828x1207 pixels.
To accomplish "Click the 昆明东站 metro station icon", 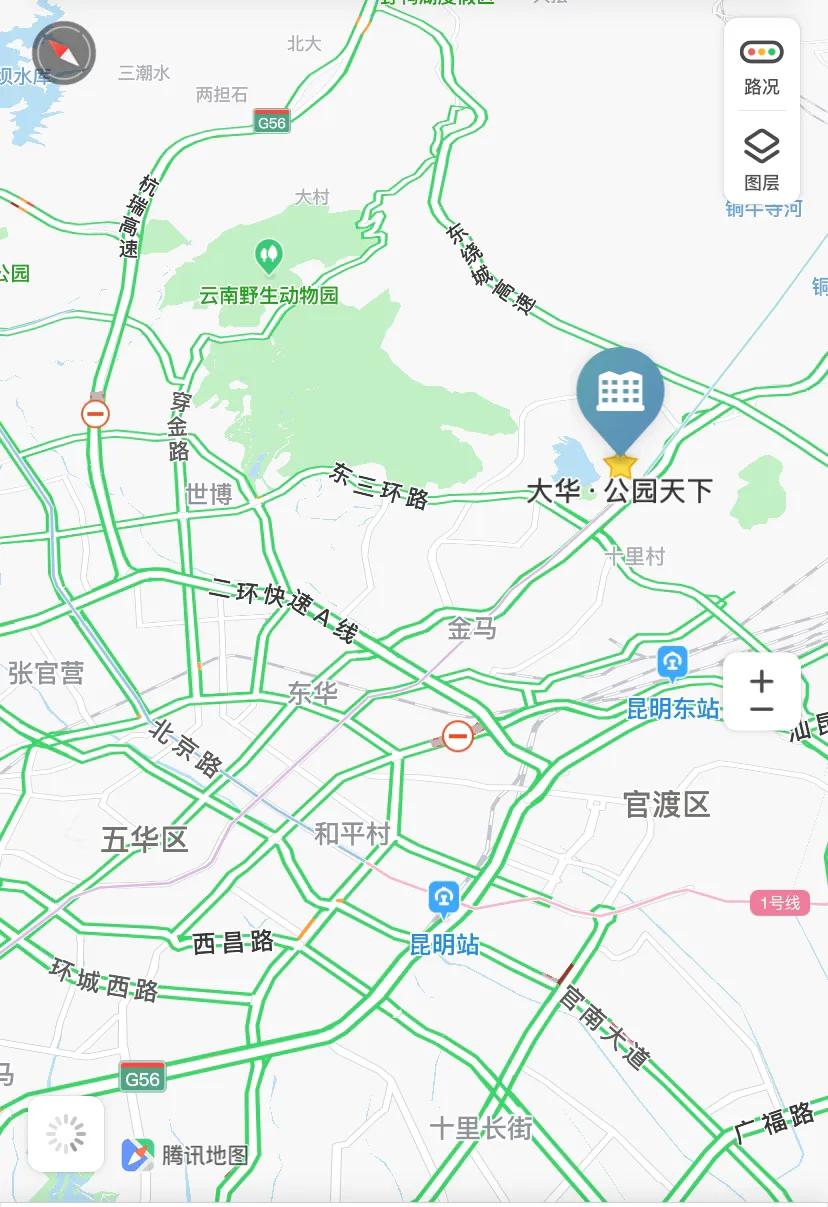I will coord(674,661).
